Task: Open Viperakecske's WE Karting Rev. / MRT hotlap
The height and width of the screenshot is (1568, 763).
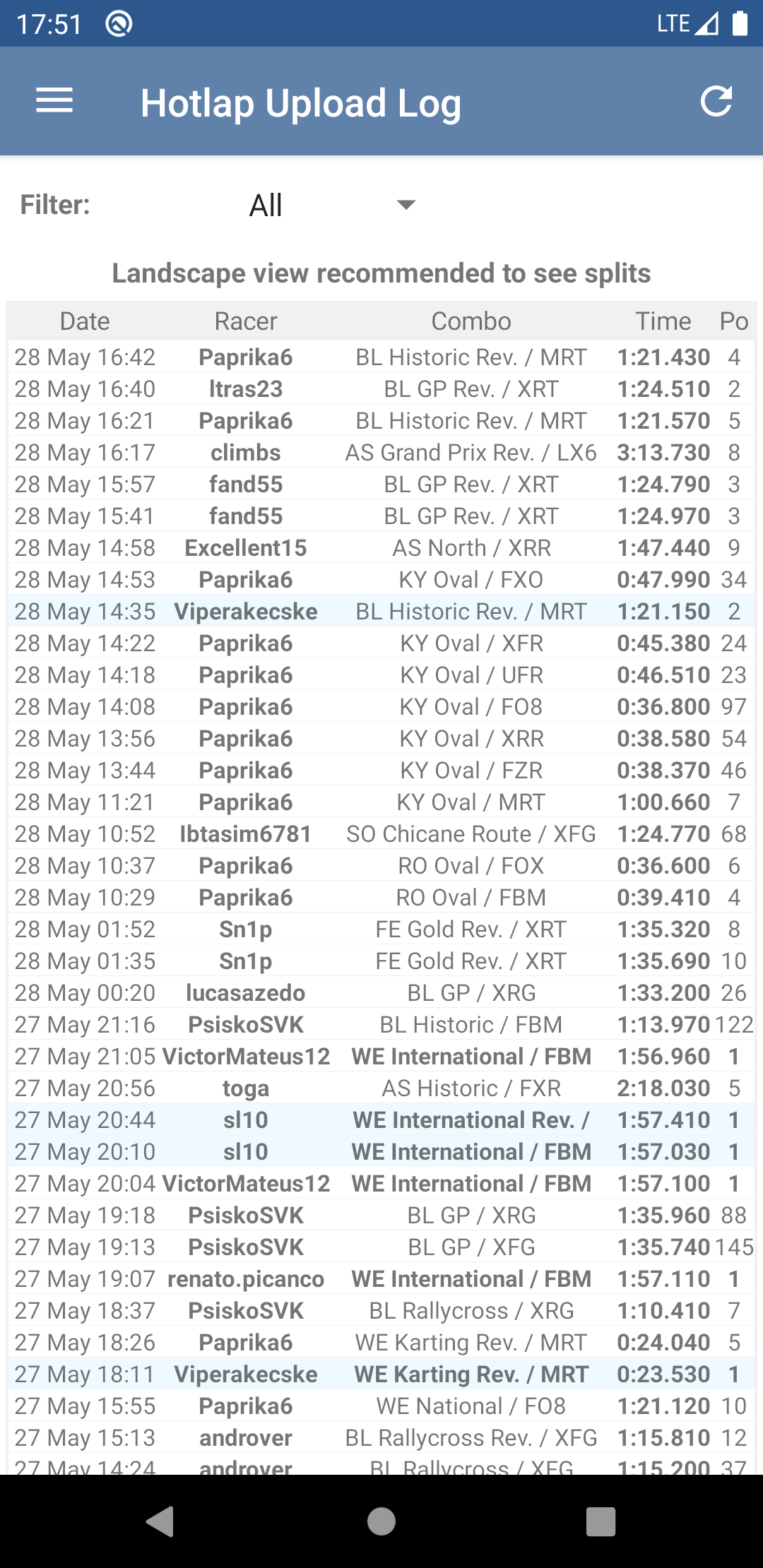Action: pos(381,1374)
